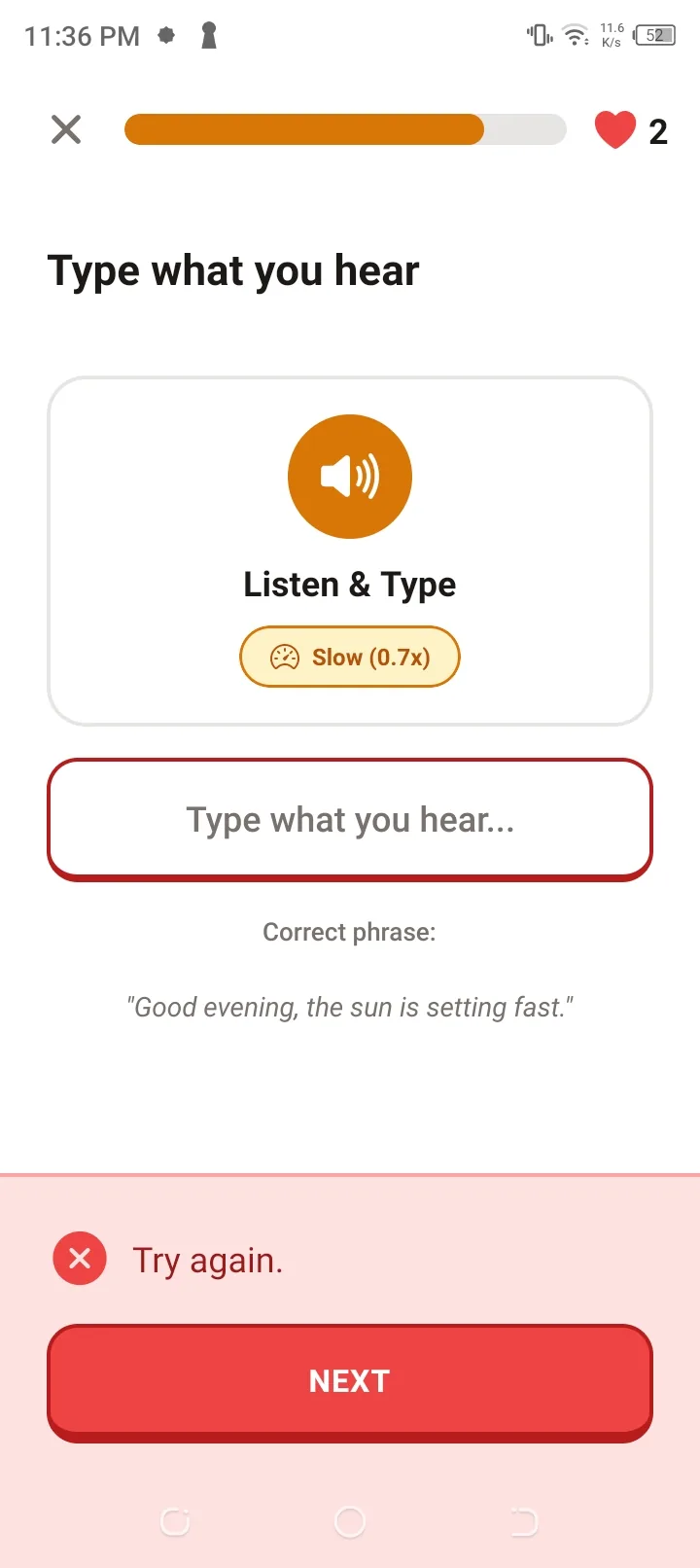This screenshot has height=1568, width=700.
Task: Play the audio at Slow (0.7x) speed
Action: (x=350, y=658)
